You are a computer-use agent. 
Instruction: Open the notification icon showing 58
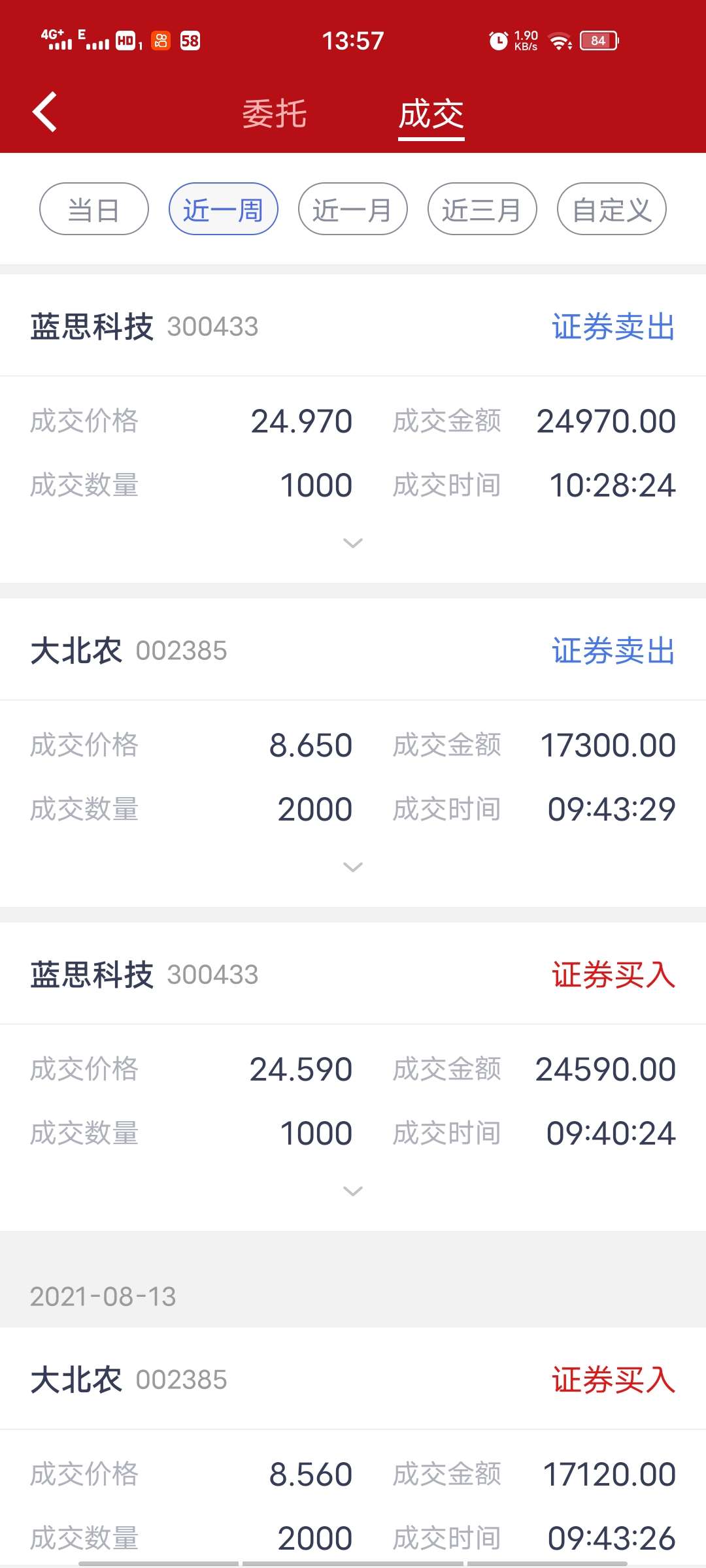click(190, 40)
